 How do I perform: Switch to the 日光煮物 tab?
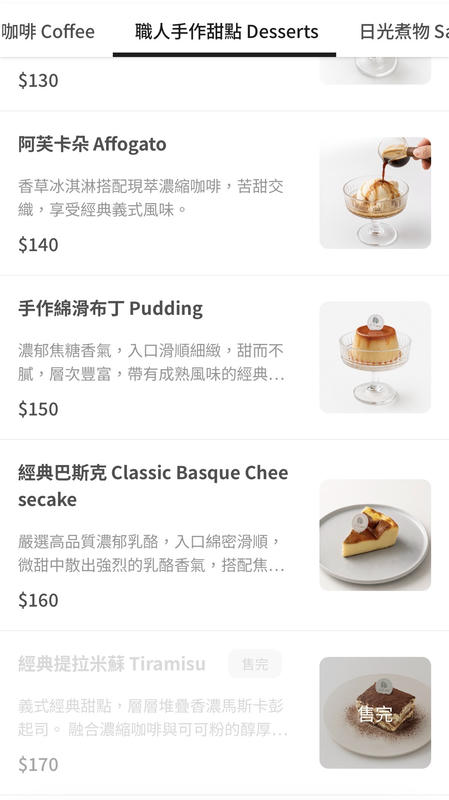pos(403,32)
